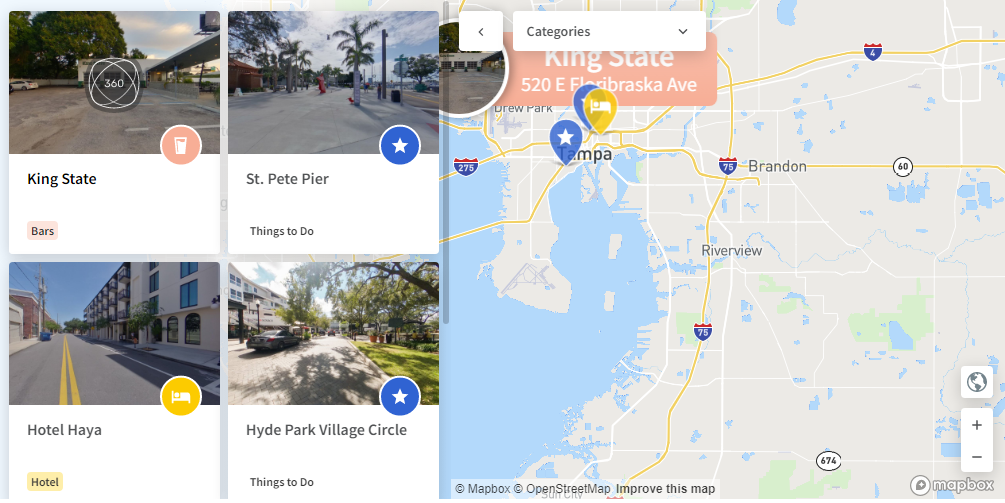1005x503 pixels.
Task: Expand the Categories dropdown
Action: 607,32
